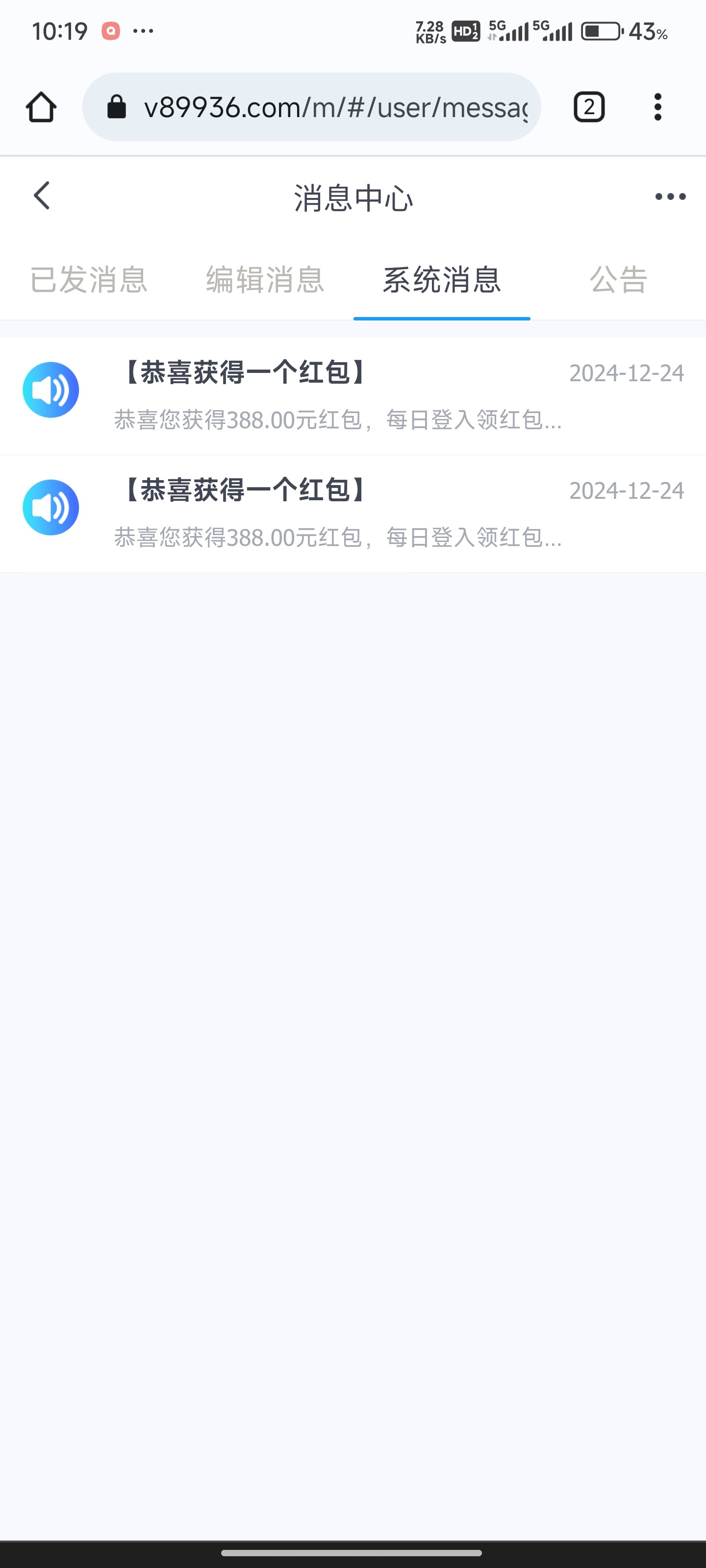Image resolution: width=706 pixels, height=1568 pixels.
Task: Tap the red notification icon in status bar
Action: pos(110,30)
